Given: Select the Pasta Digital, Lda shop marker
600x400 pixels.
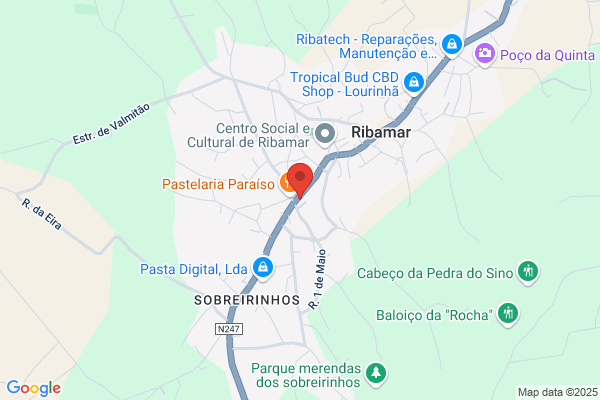Looking at the screenshot, I should pyautogui.click(x=263, y=267).
